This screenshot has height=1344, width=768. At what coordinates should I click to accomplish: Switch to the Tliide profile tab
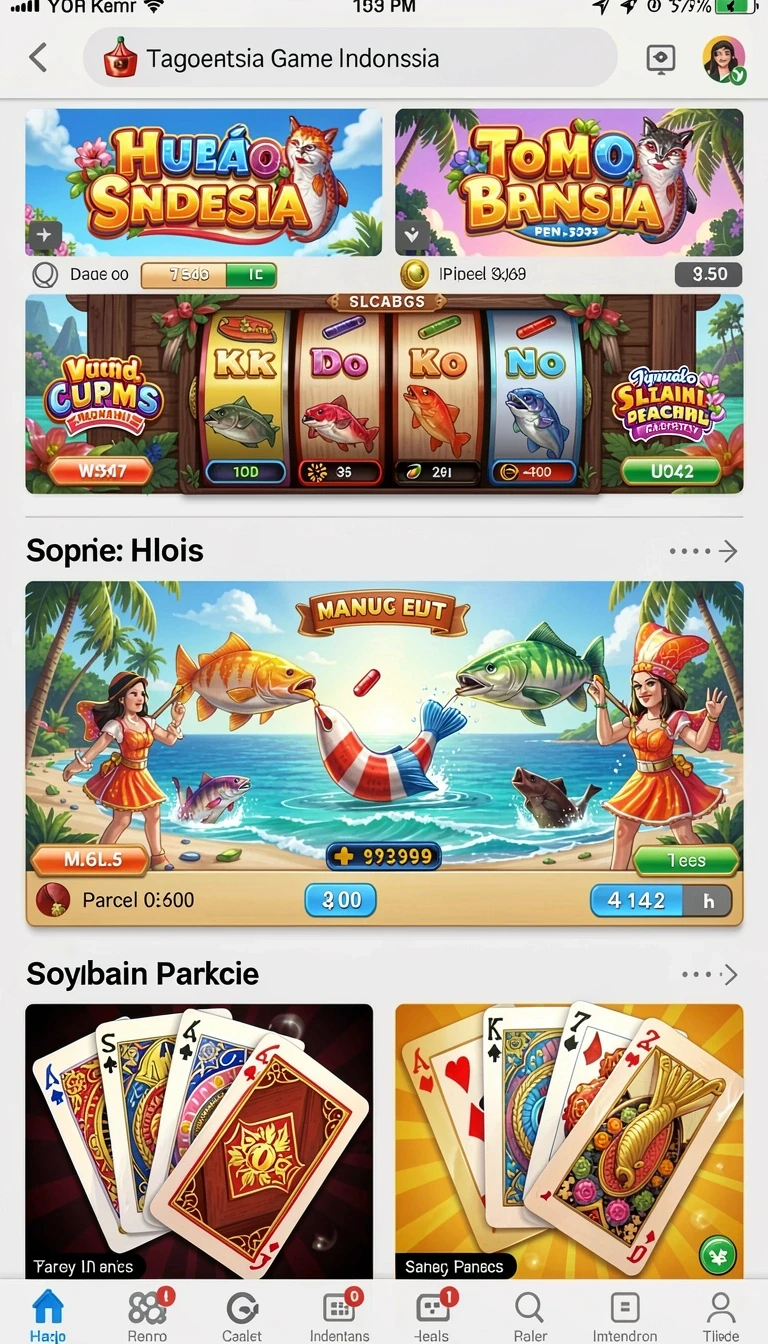(x=720, y=1314)
